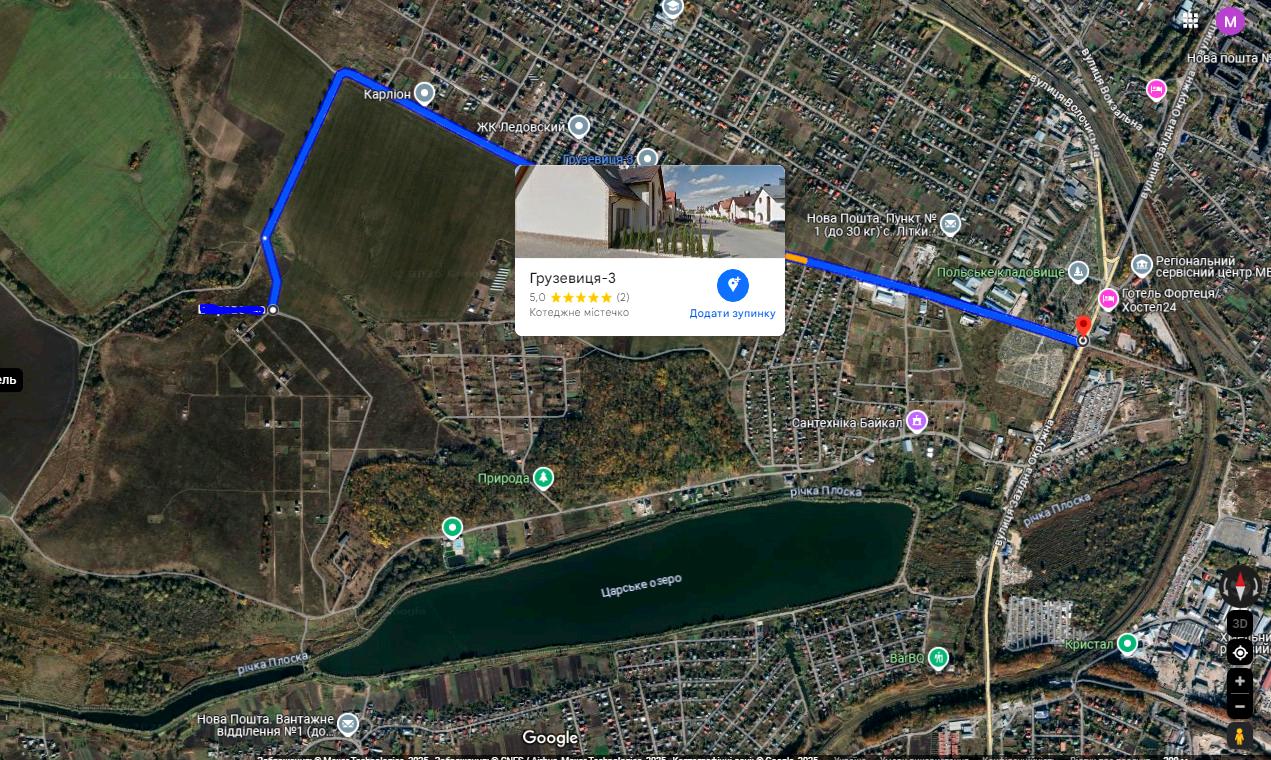
Task: Open the Готель Фортеця Хостел24 pin
Action: 1108,298
